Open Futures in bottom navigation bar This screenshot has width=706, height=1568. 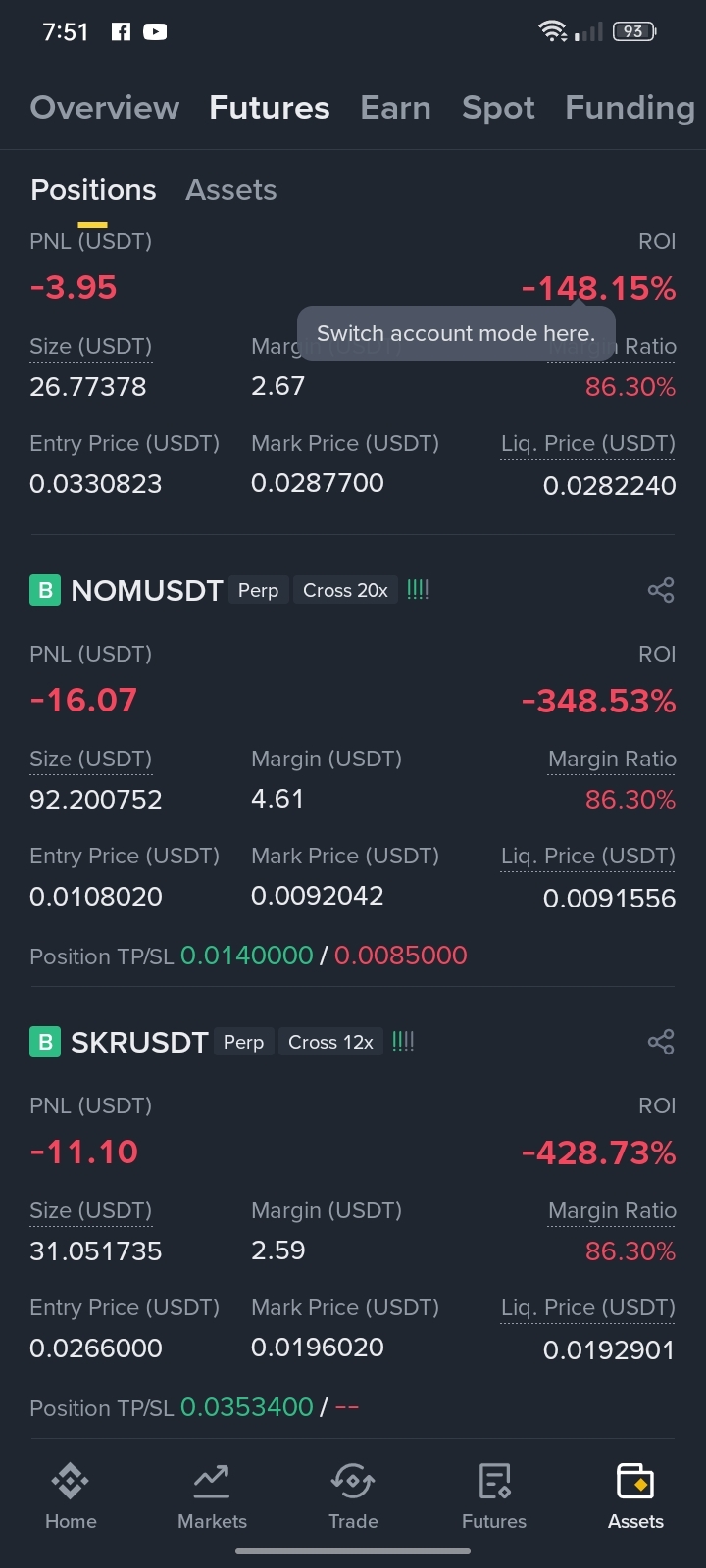[x=494, y=1496]
